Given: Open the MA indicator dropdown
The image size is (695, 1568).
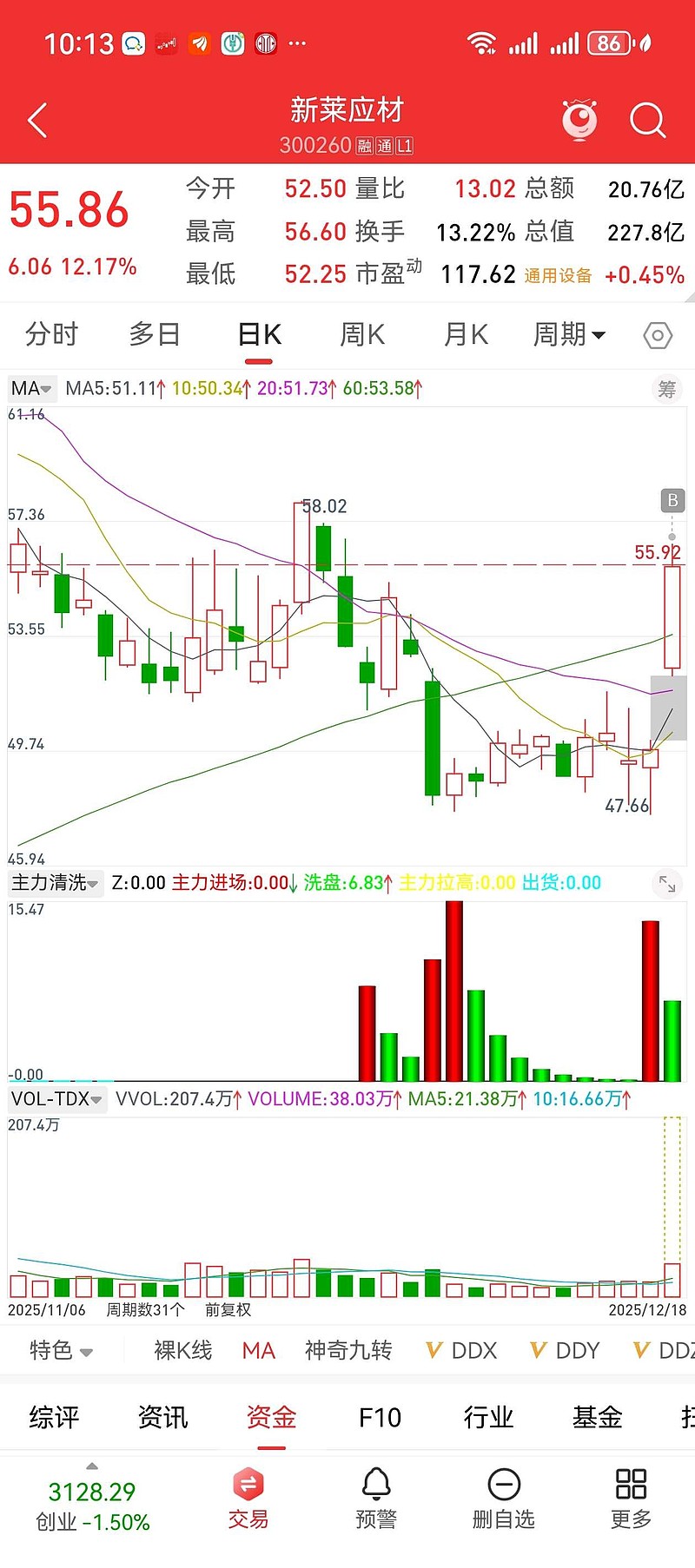Looking at the screenshot, I should [x=31, y=389].
